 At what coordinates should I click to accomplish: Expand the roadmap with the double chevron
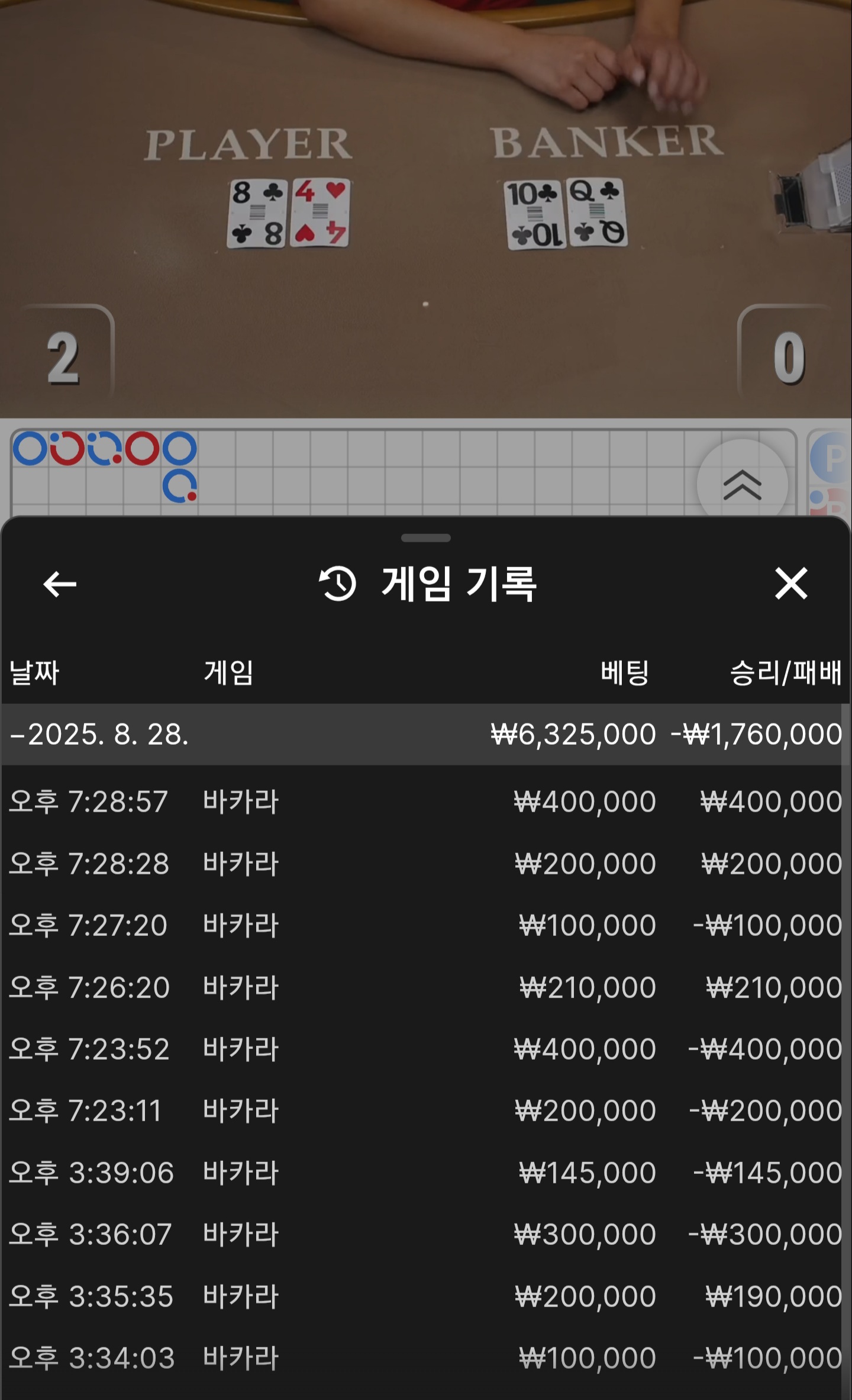743,485
